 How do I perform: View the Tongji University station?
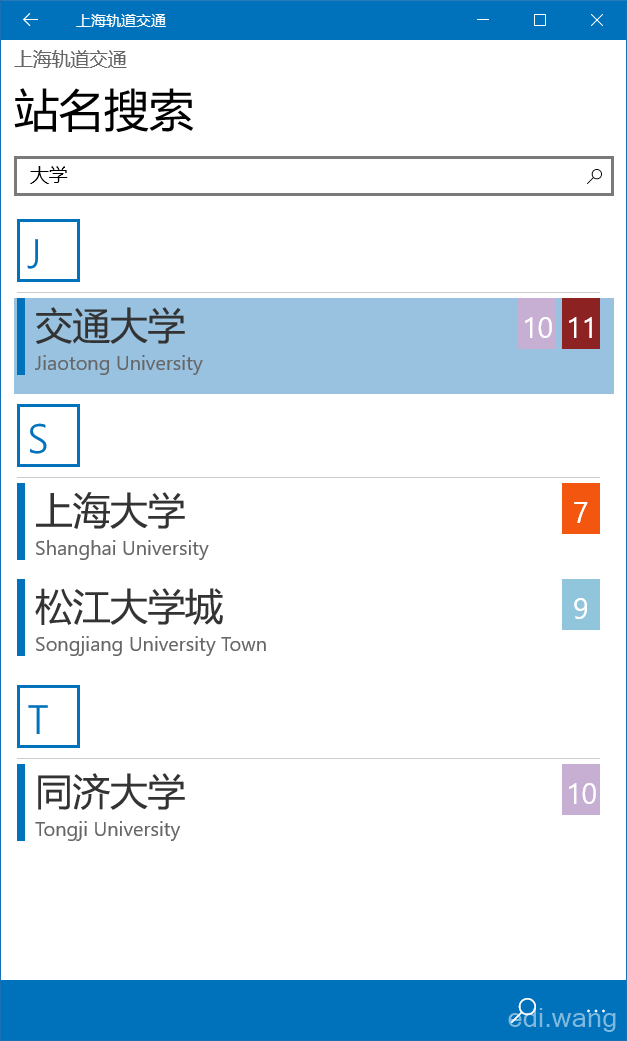coord(308,803)
